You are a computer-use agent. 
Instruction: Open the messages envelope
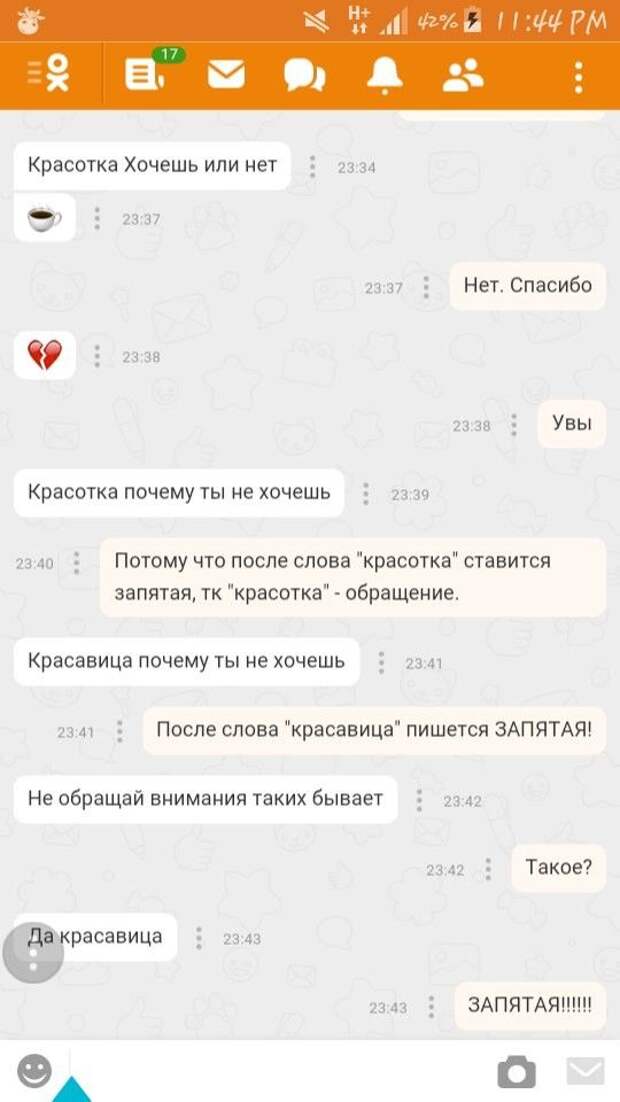click(226, 75)
